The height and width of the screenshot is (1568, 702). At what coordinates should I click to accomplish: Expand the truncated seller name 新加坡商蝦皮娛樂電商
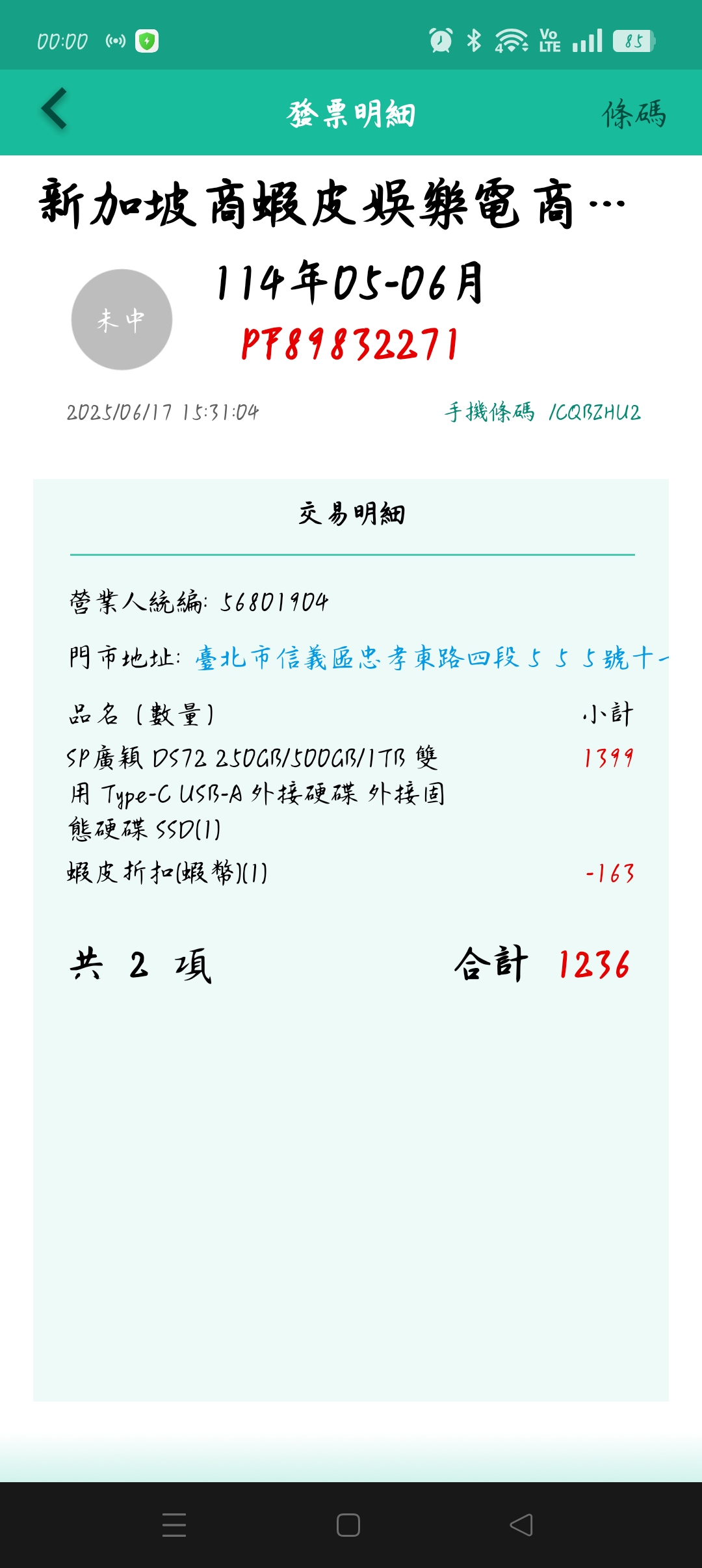pyautogui.click(x=331, y=205)
